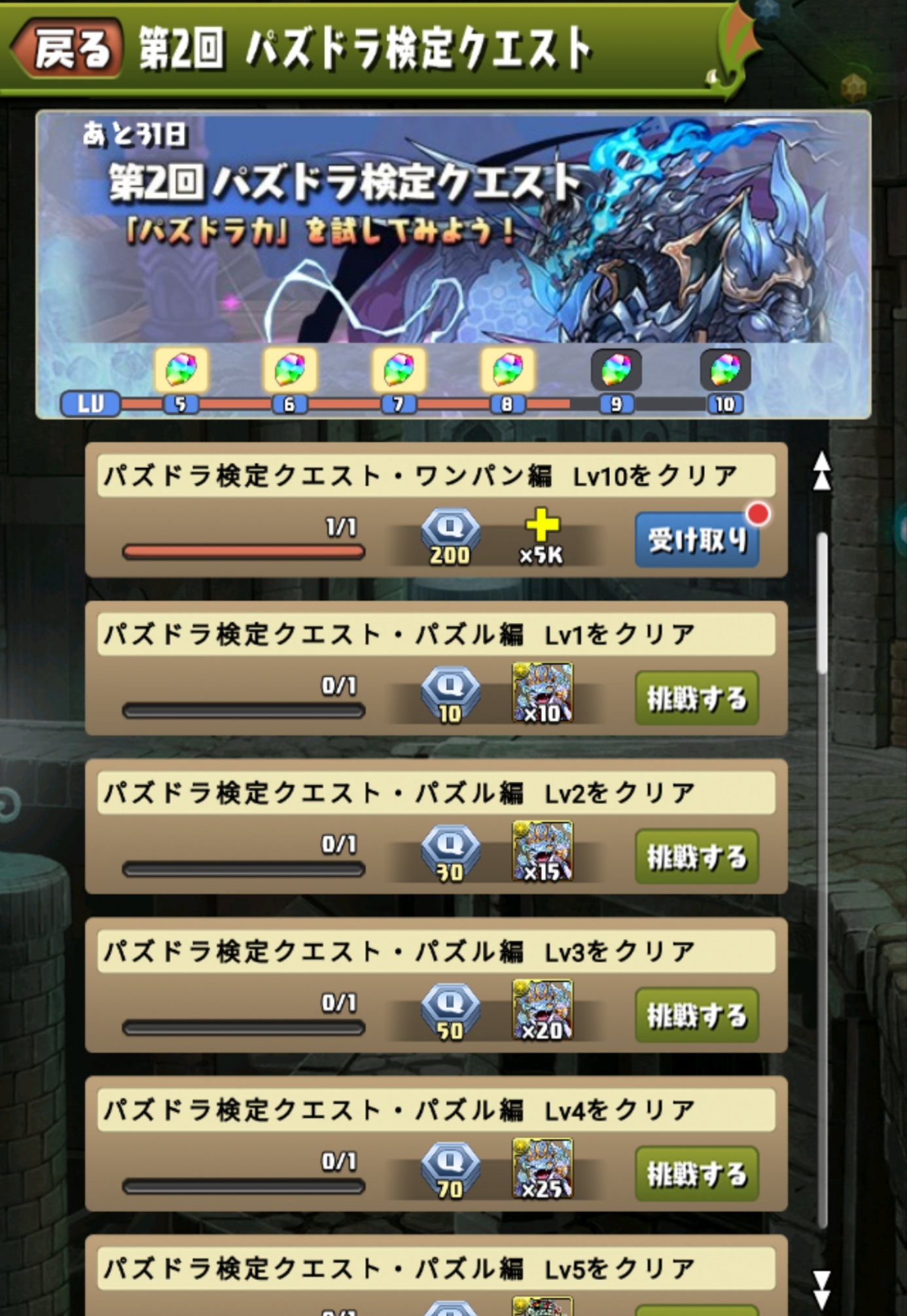907x1316 pixels.
Task: Open the 第2回パズドラ検定クエスト event banner
Action: point(453,229)
